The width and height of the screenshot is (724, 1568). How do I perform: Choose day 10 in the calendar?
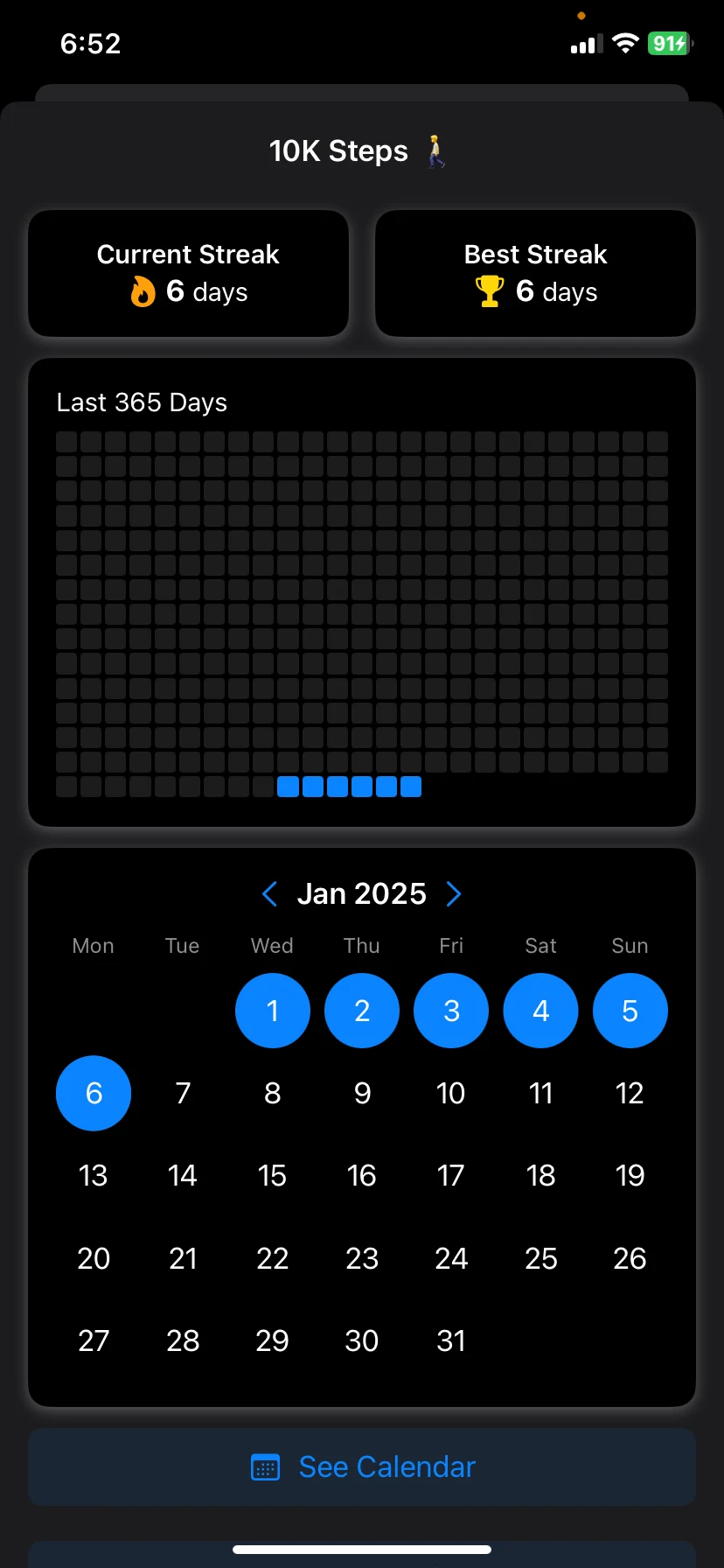(451, 1093)
